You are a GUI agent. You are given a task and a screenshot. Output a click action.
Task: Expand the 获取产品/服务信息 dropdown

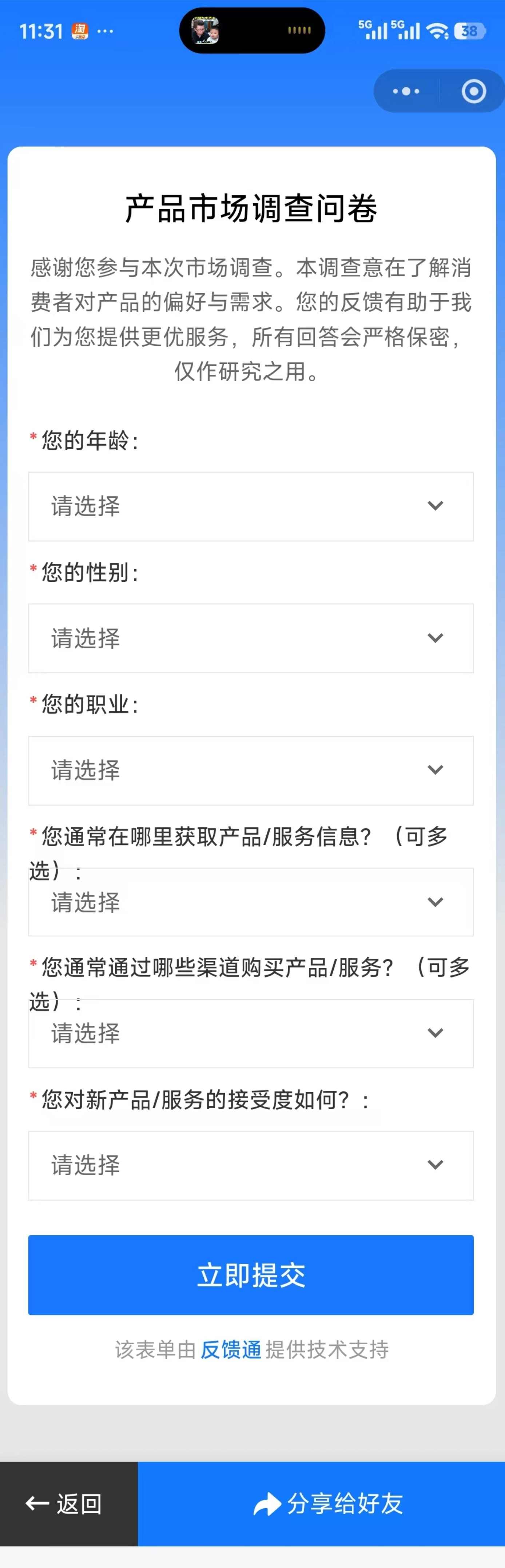coord(251,902)
